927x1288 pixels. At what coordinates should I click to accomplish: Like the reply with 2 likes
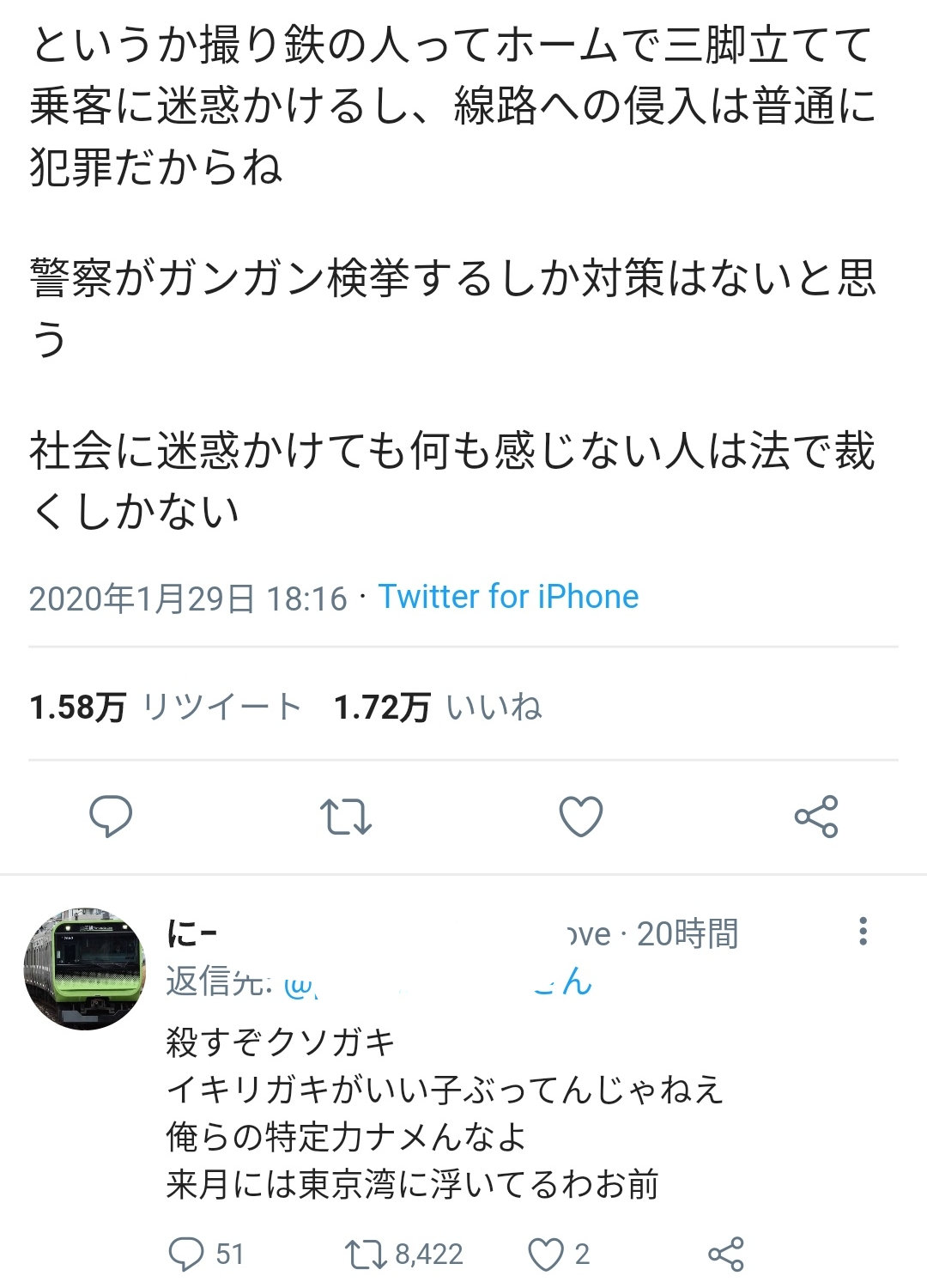point(545,1255)
